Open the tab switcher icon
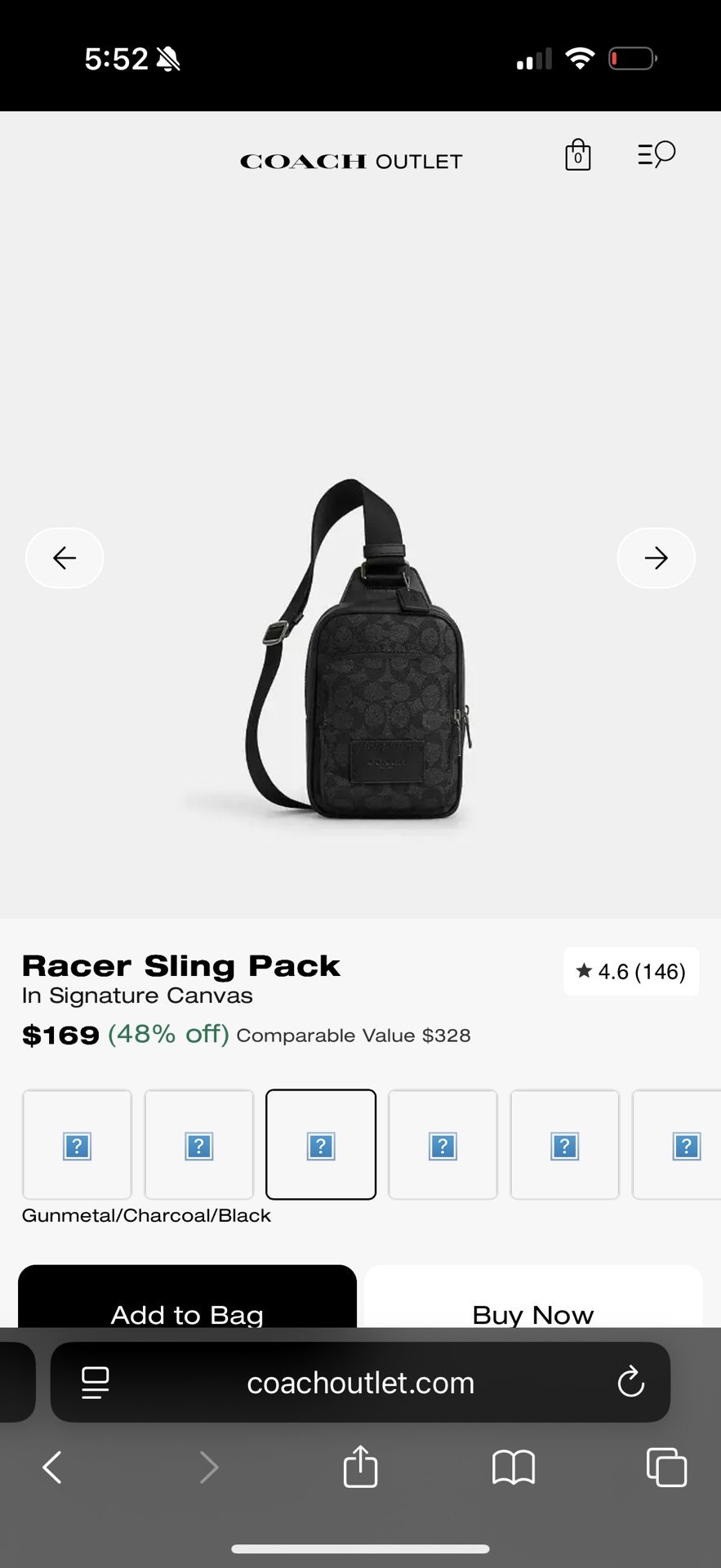The width and height of the screenshot is (721, 1568). (x=665, y=1466)
